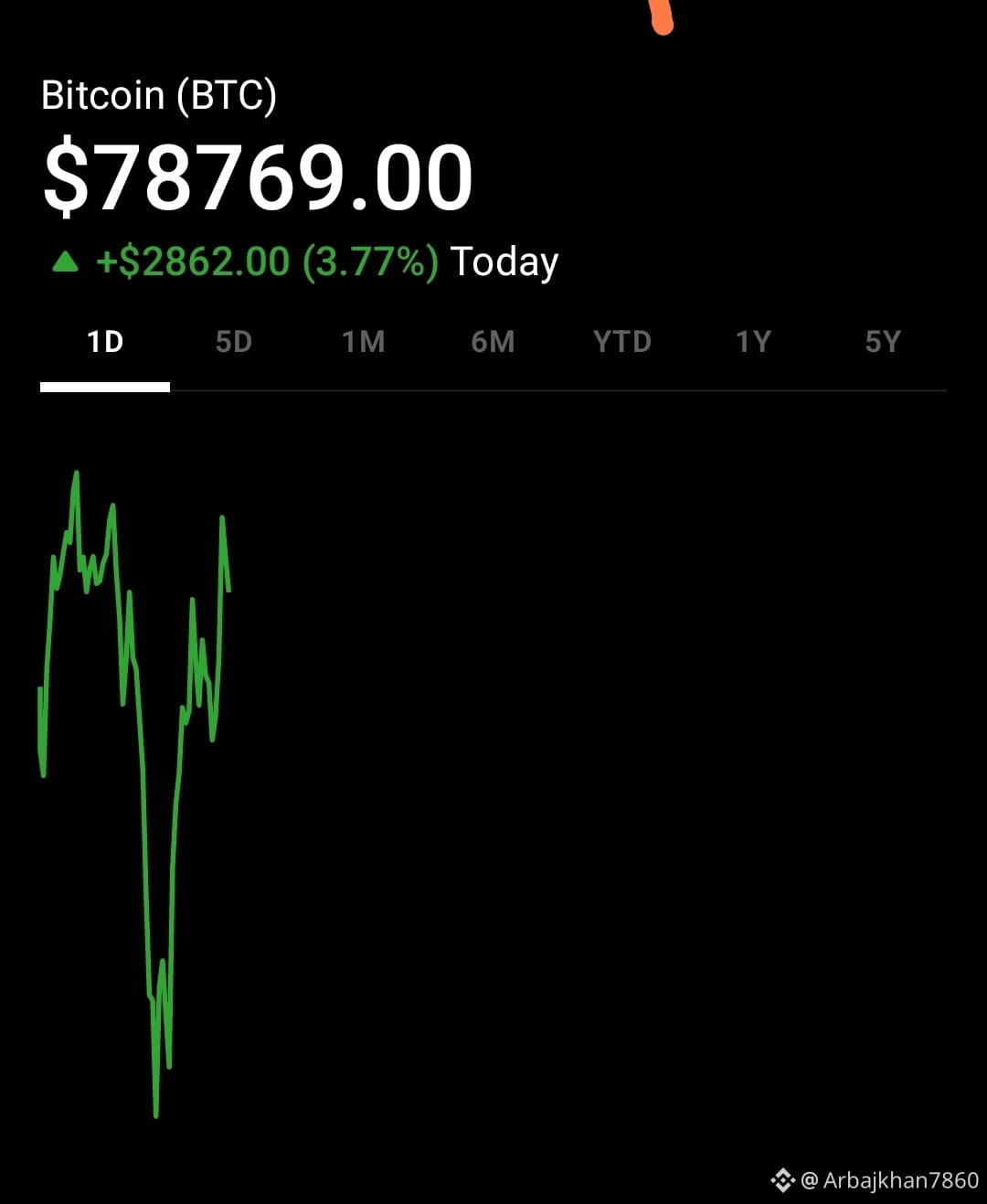The width and height of the screenshot is (987, 1204).
Task: Switch to the 5D chart range
Action: pyautogui.click(x=234, y=342)
